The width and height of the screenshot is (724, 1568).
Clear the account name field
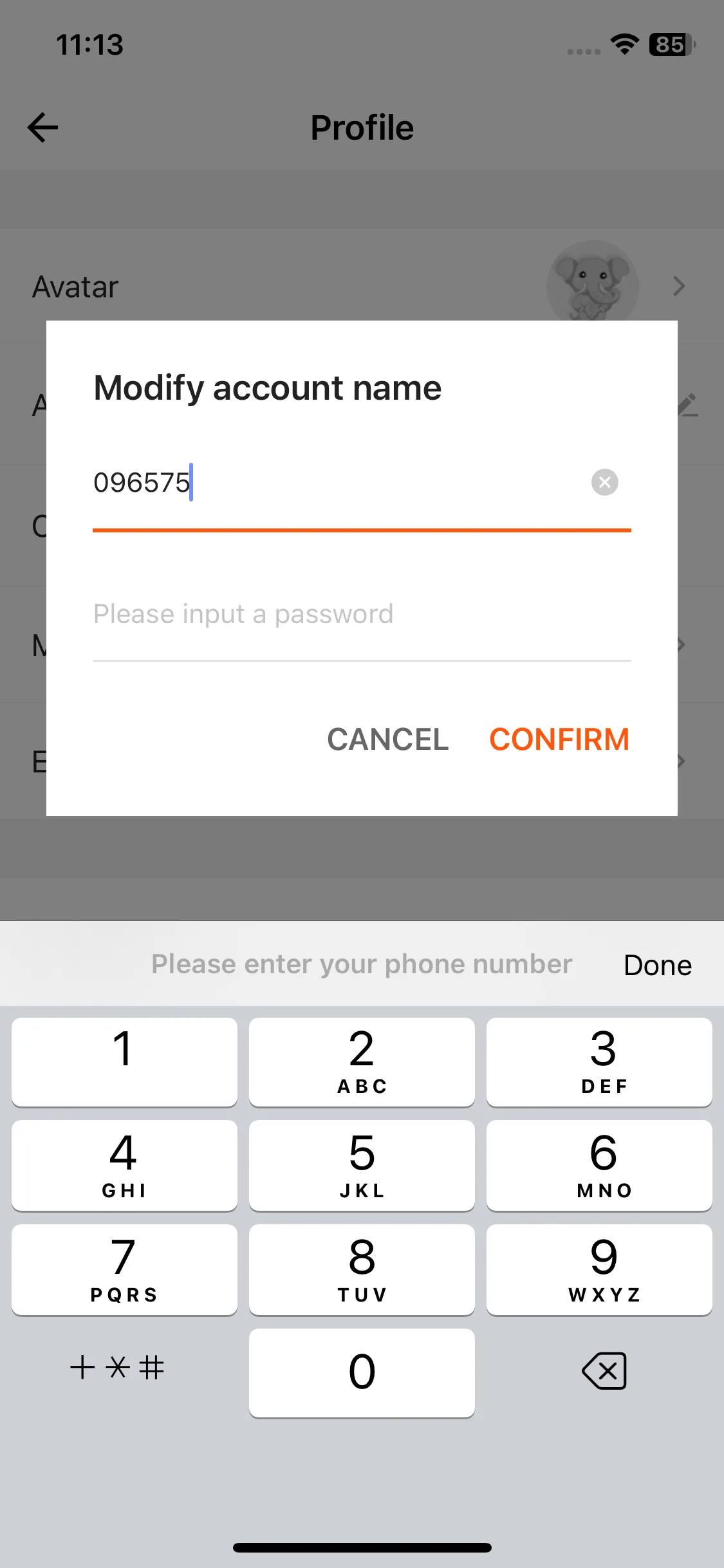tap(604, 482)
